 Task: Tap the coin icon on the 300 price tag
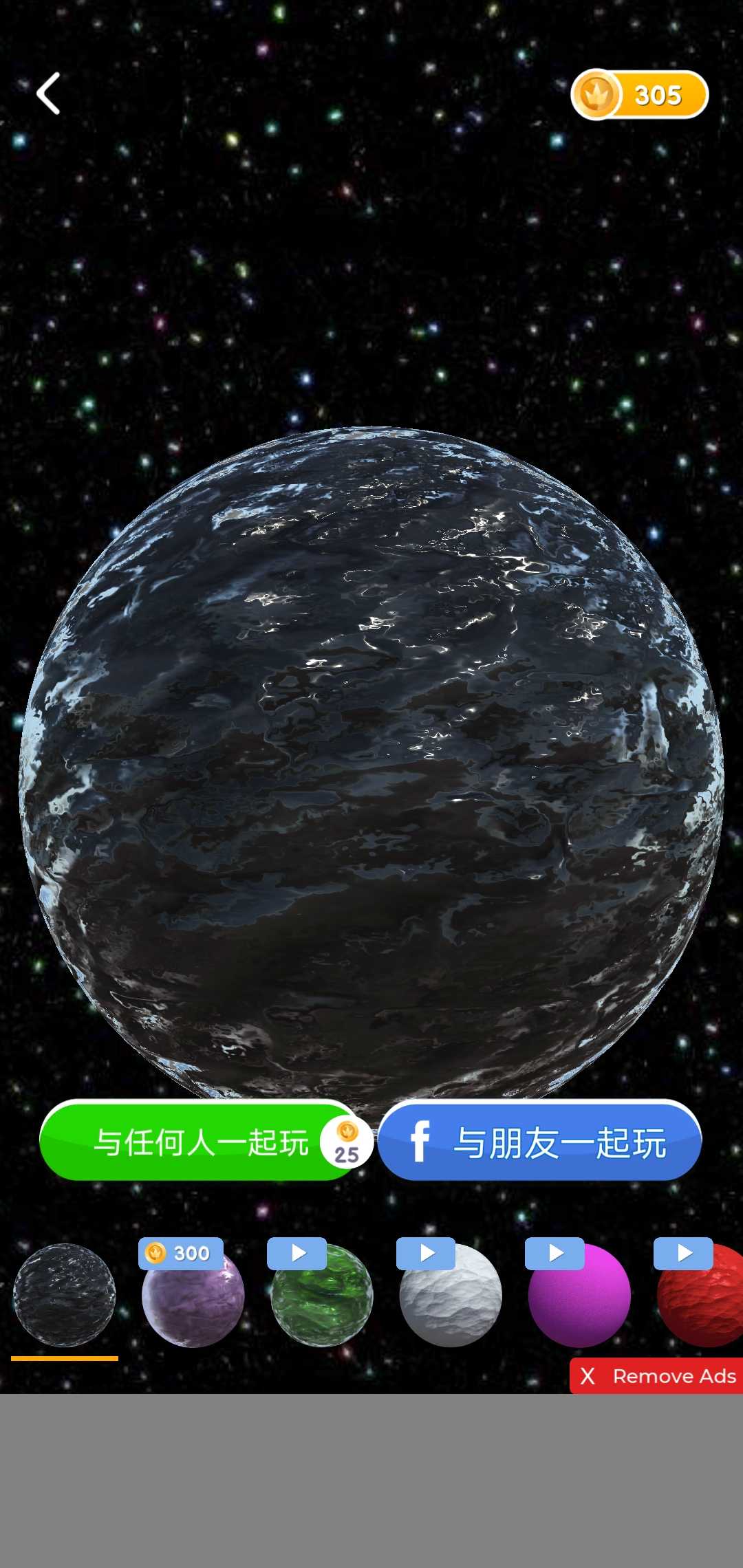[157, 1252]
